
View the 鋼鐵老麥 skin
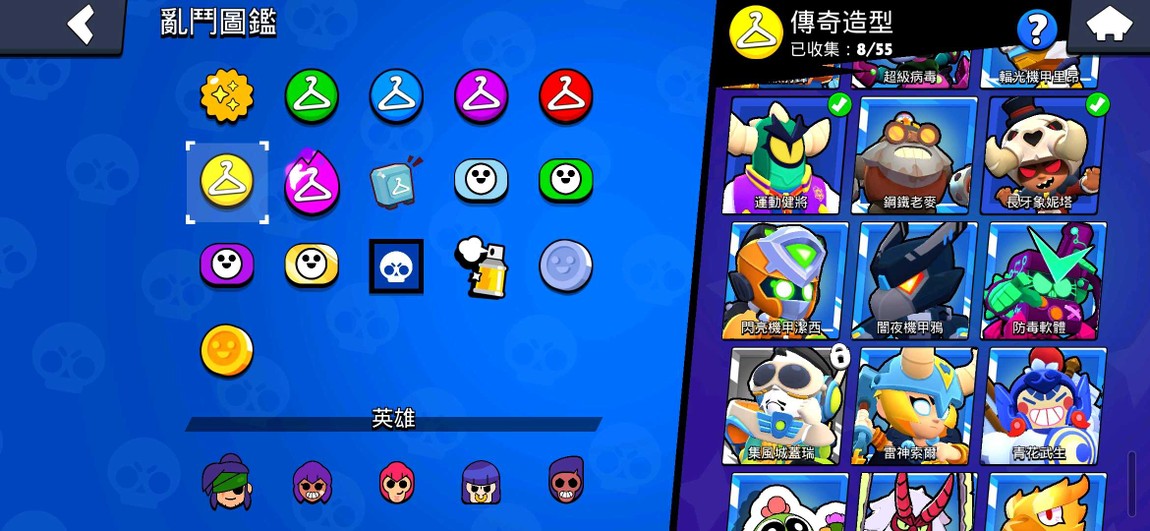click(x=914, y=155)
